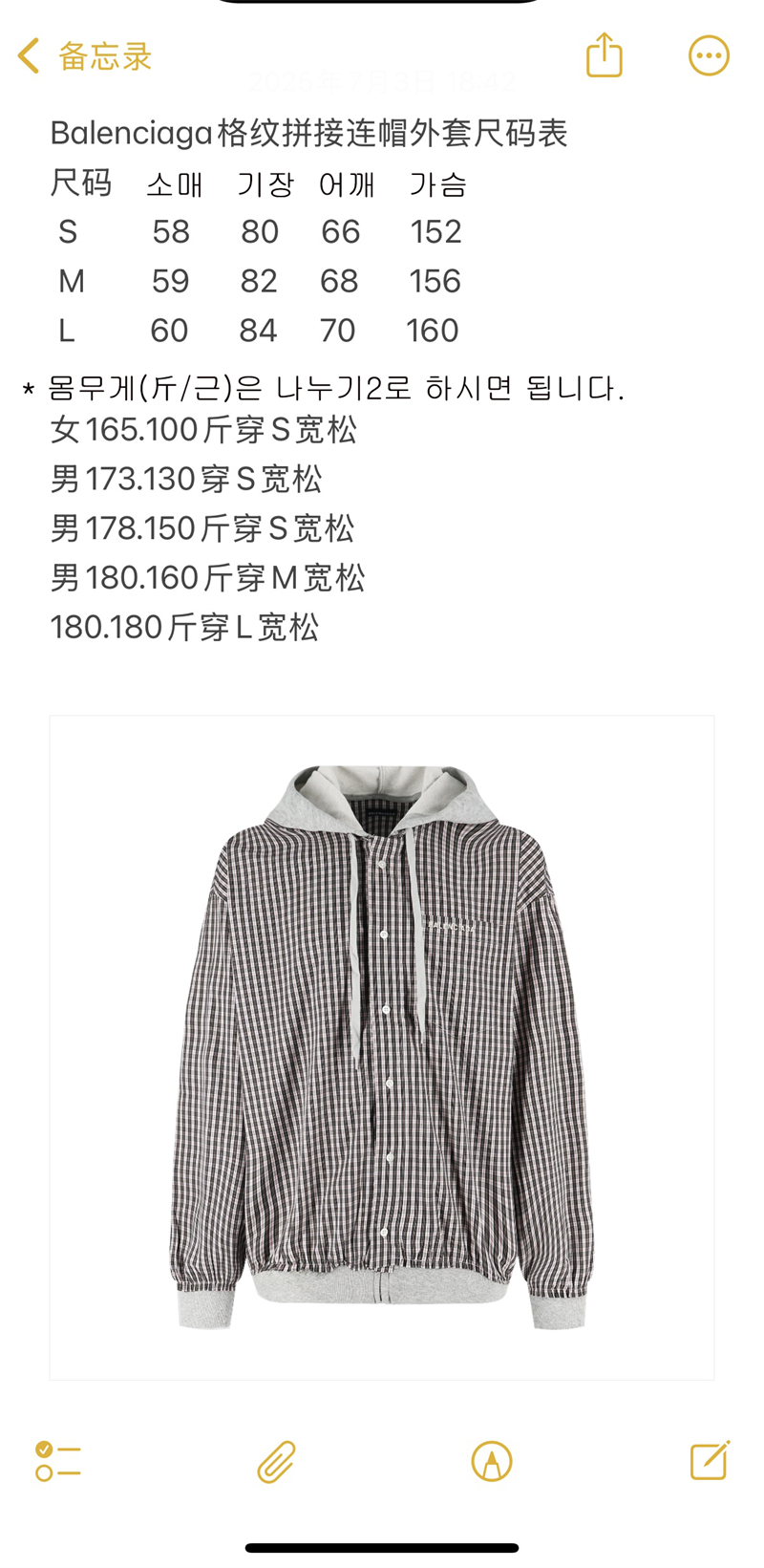Screen dimensions: 764x1568
Task: Add a checklist to the note
Action: (57, 1461)
